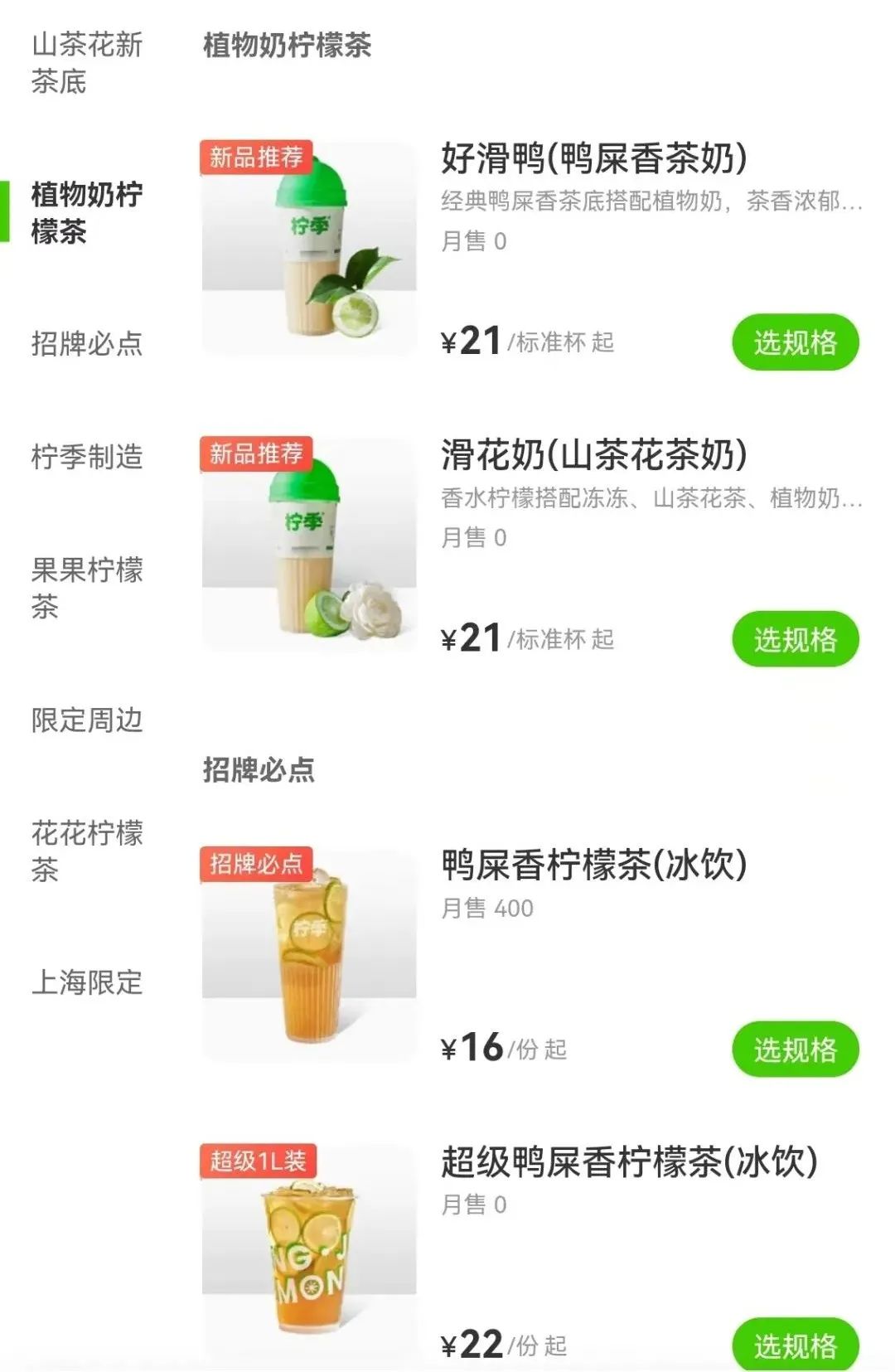Switch to 果果柠檬茶 category
The width and height of the screenshot is (895, 1372).
[86, 589]
